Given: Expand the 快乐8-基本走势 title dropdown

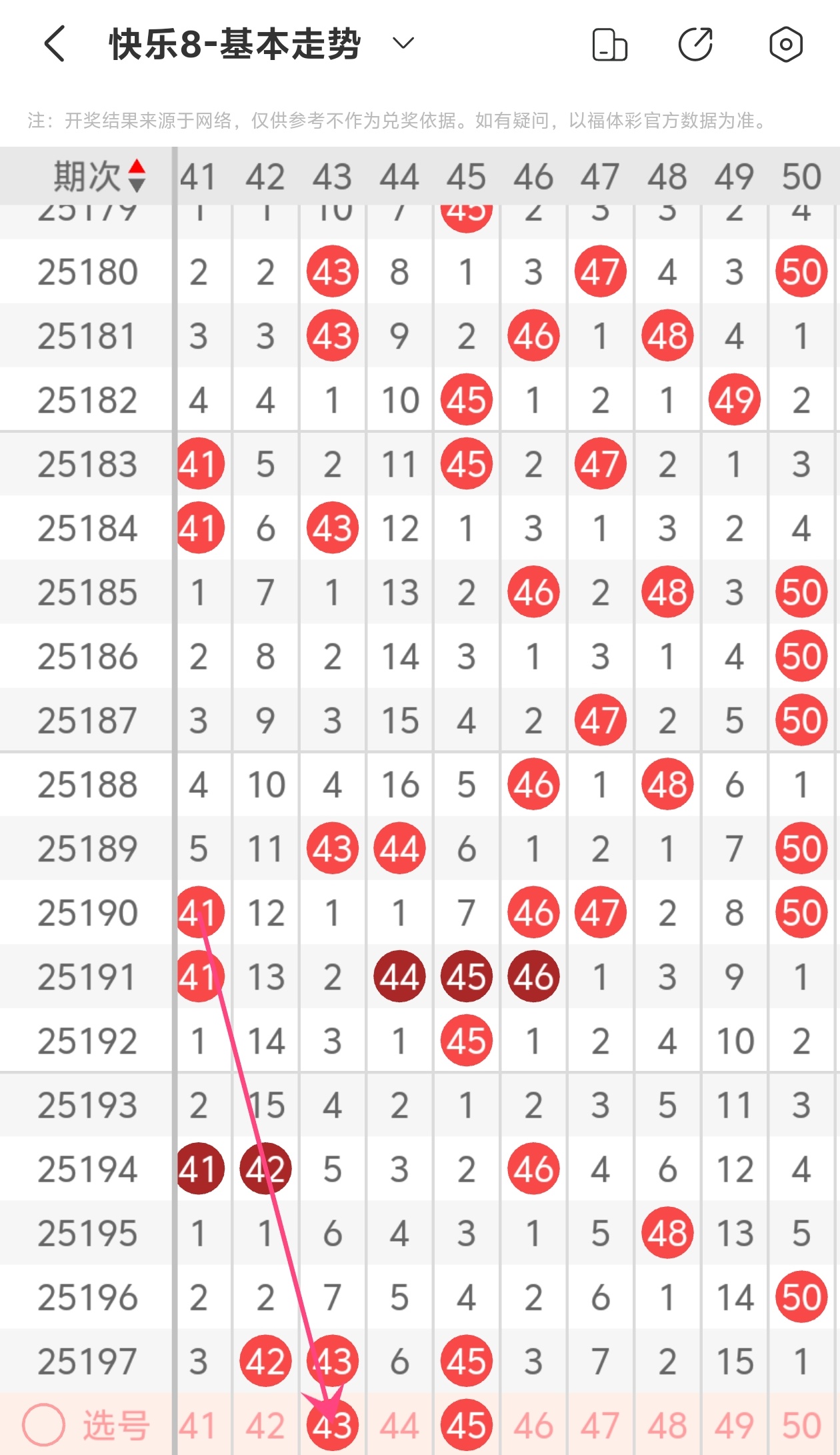Looking at the screenshot, I should [x=403, y=44].
